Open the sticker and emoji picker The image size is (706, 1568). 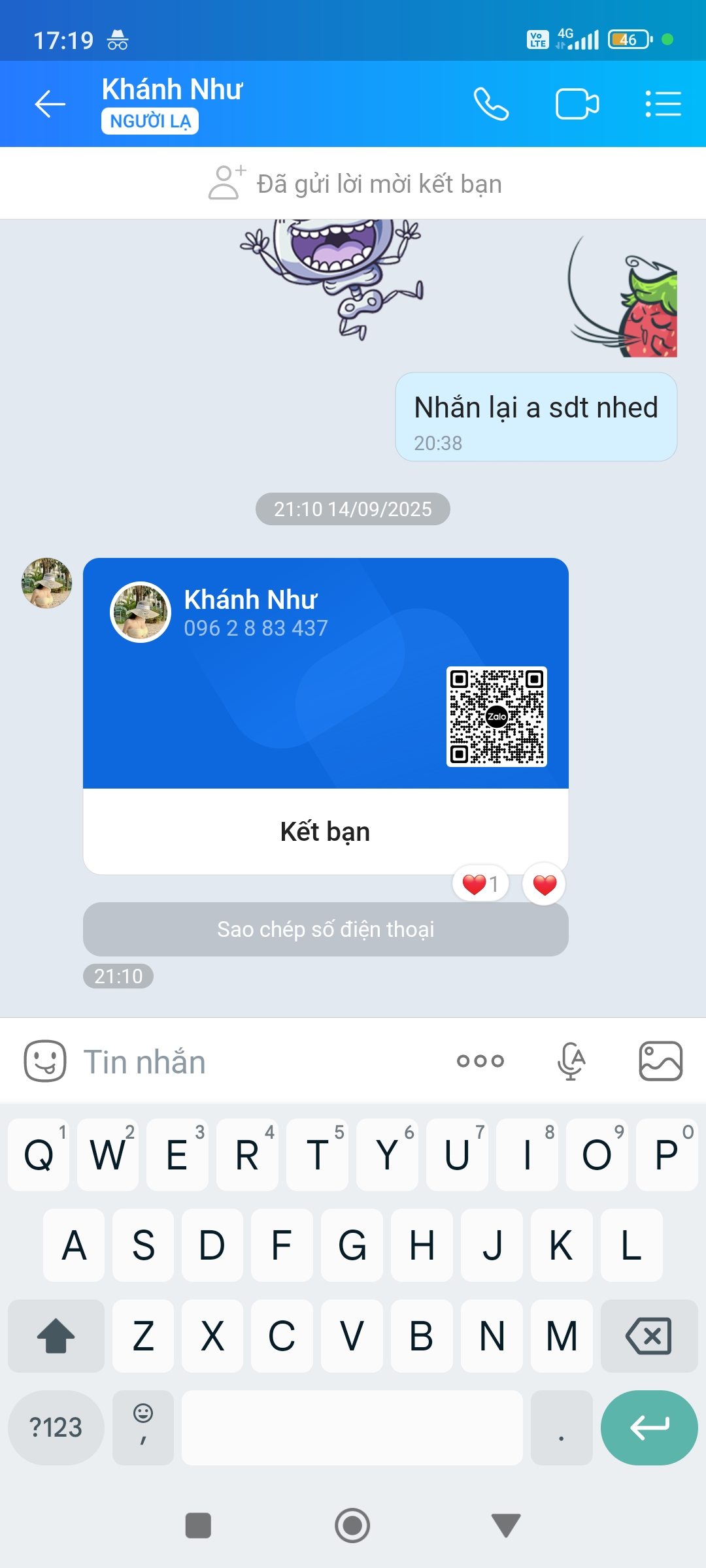(45, 1061)
